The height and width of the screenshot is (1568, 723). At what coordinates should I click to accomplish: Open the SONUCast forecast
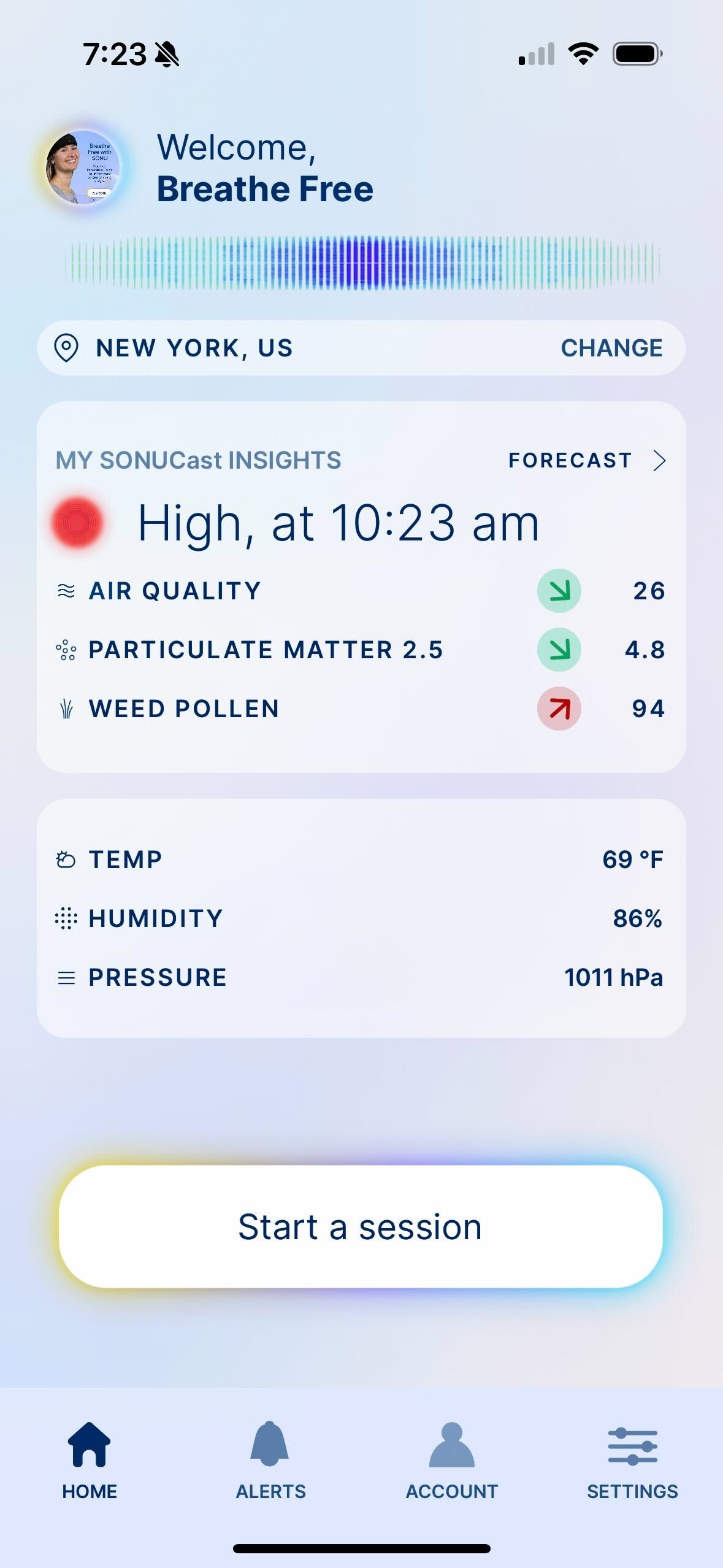click(x=586, y=460)
